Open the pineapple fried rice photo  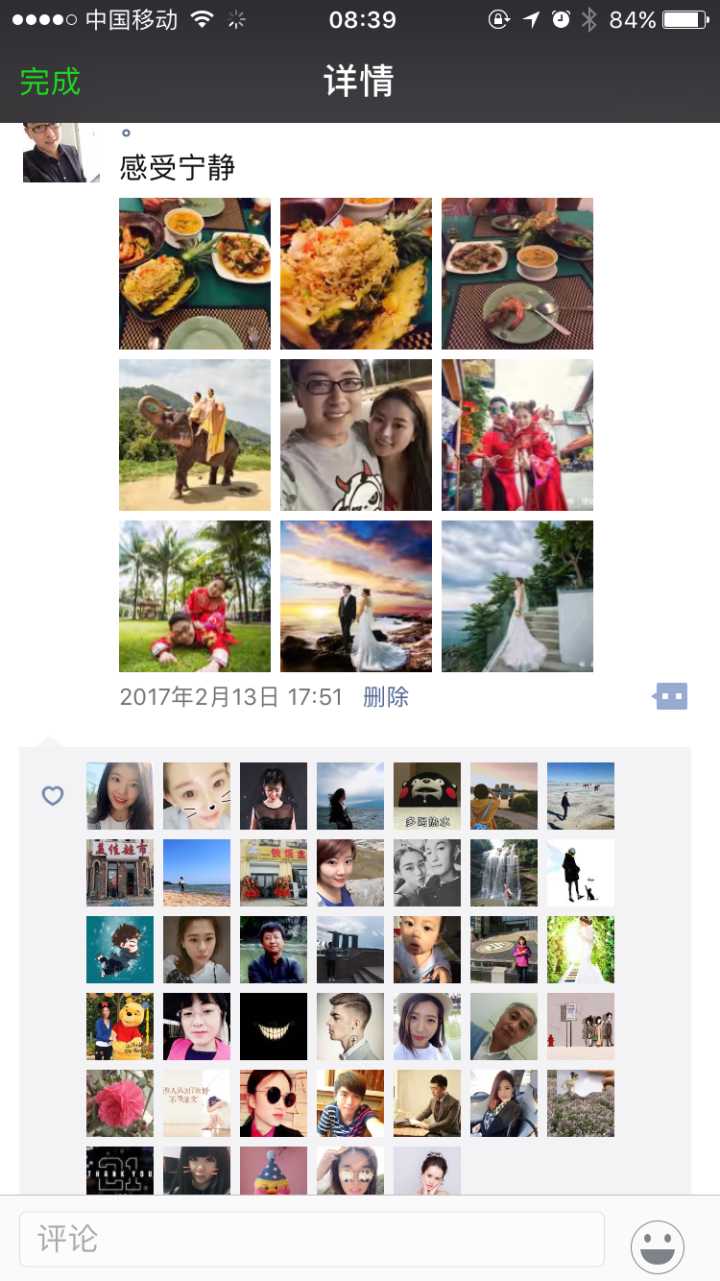[356, 273]
